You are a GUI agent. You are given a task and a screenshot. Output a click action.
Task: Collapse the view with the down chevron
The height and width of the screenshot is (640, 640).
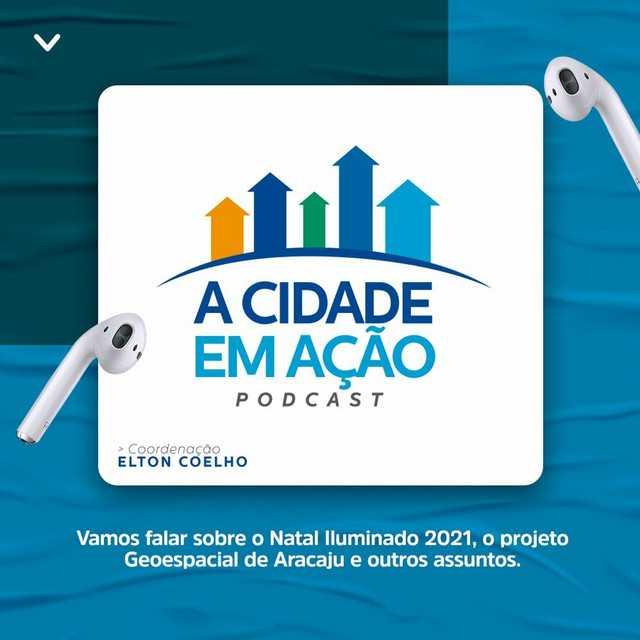[47, 42]
